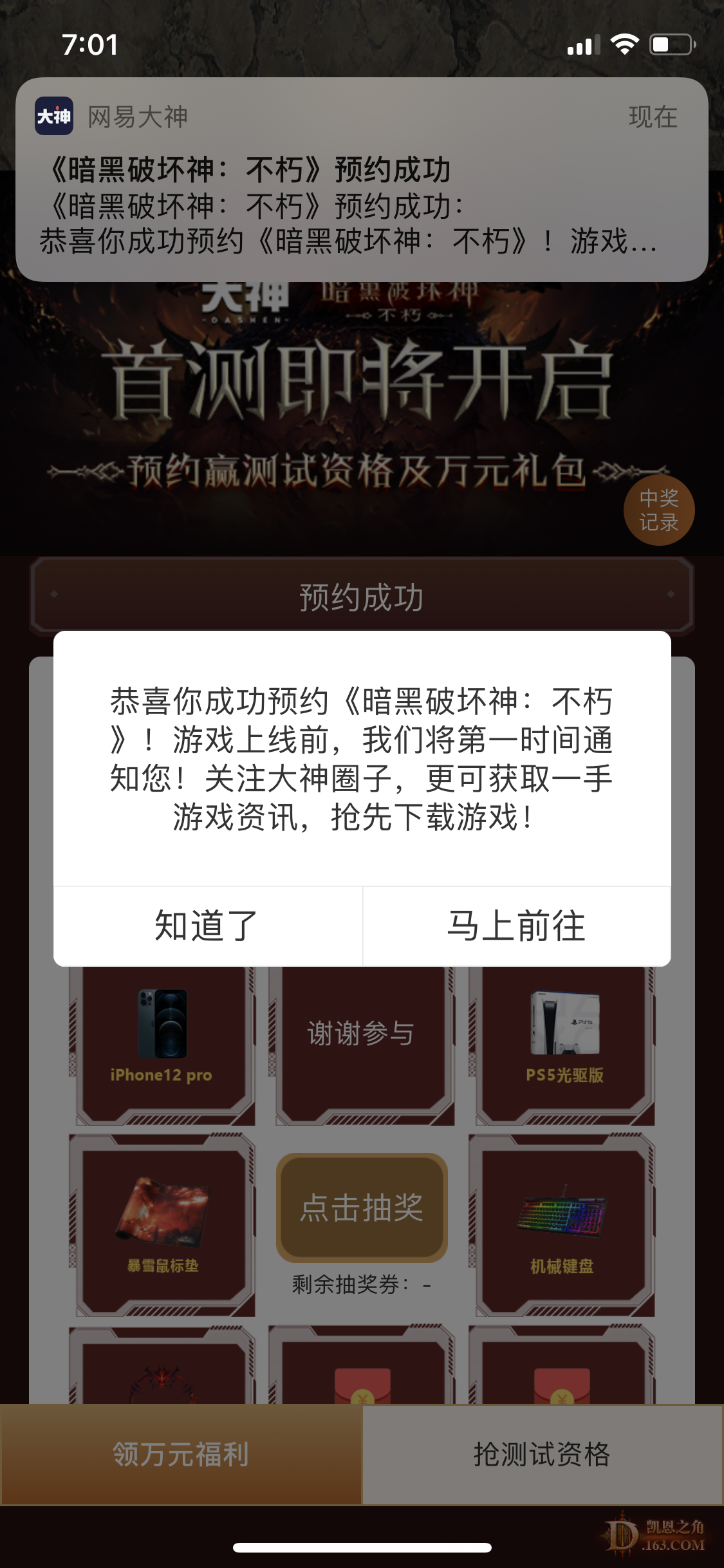The height and width of the screenshot is (1568, 724).
Task: Dismiss the dialog with 知道了
Action: coord(207,926)
